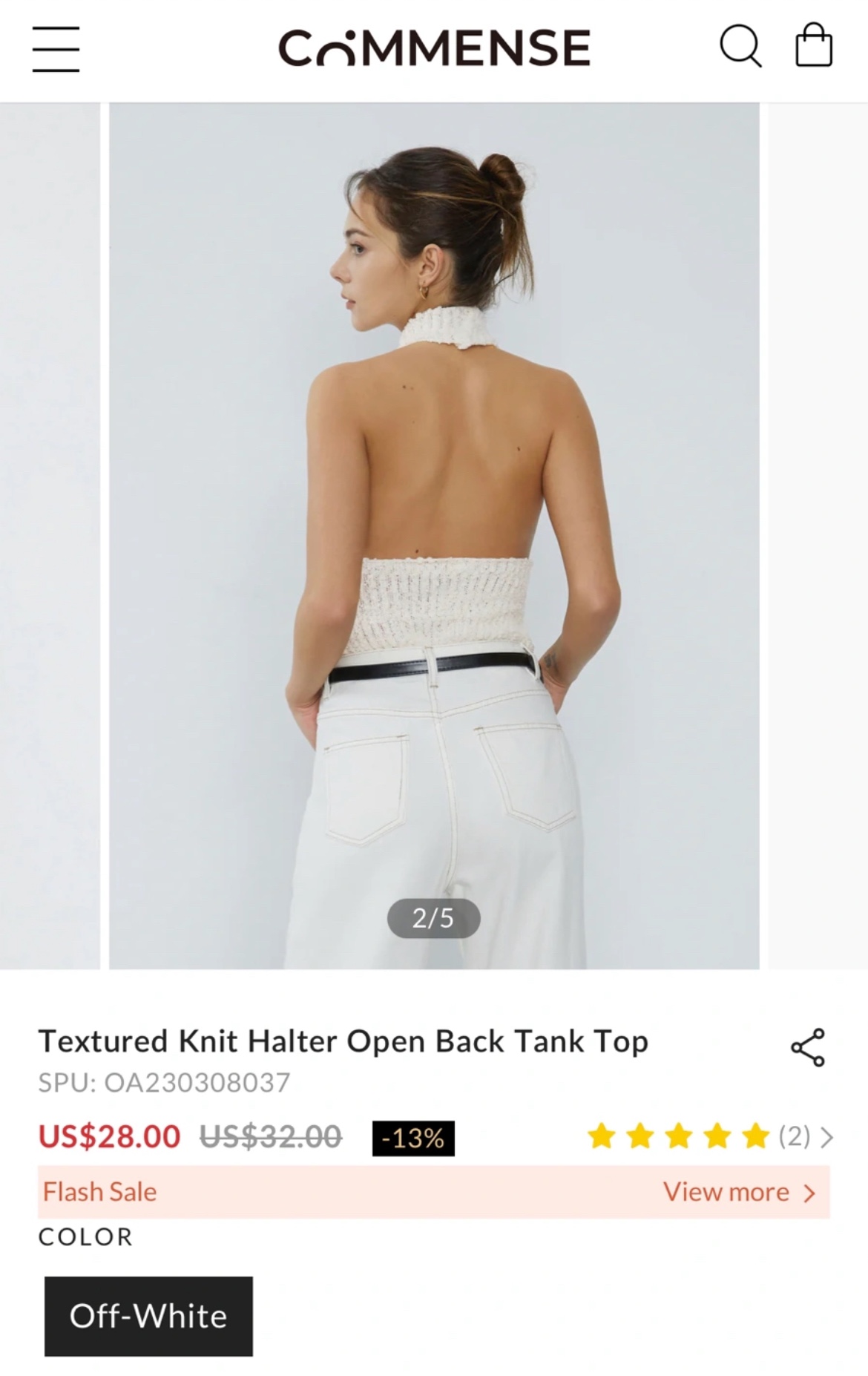Share this tank top product
The image size is (868, 1376).
(808, 1047)
